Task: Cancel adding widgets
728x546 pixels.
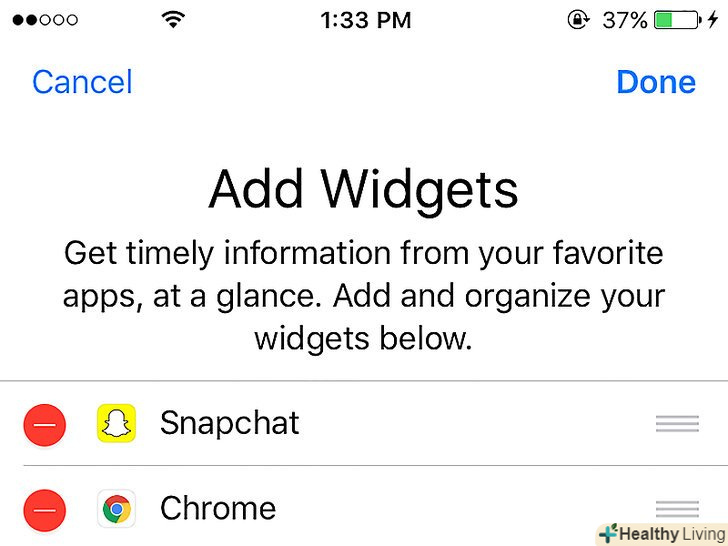Action: point(82,82)
